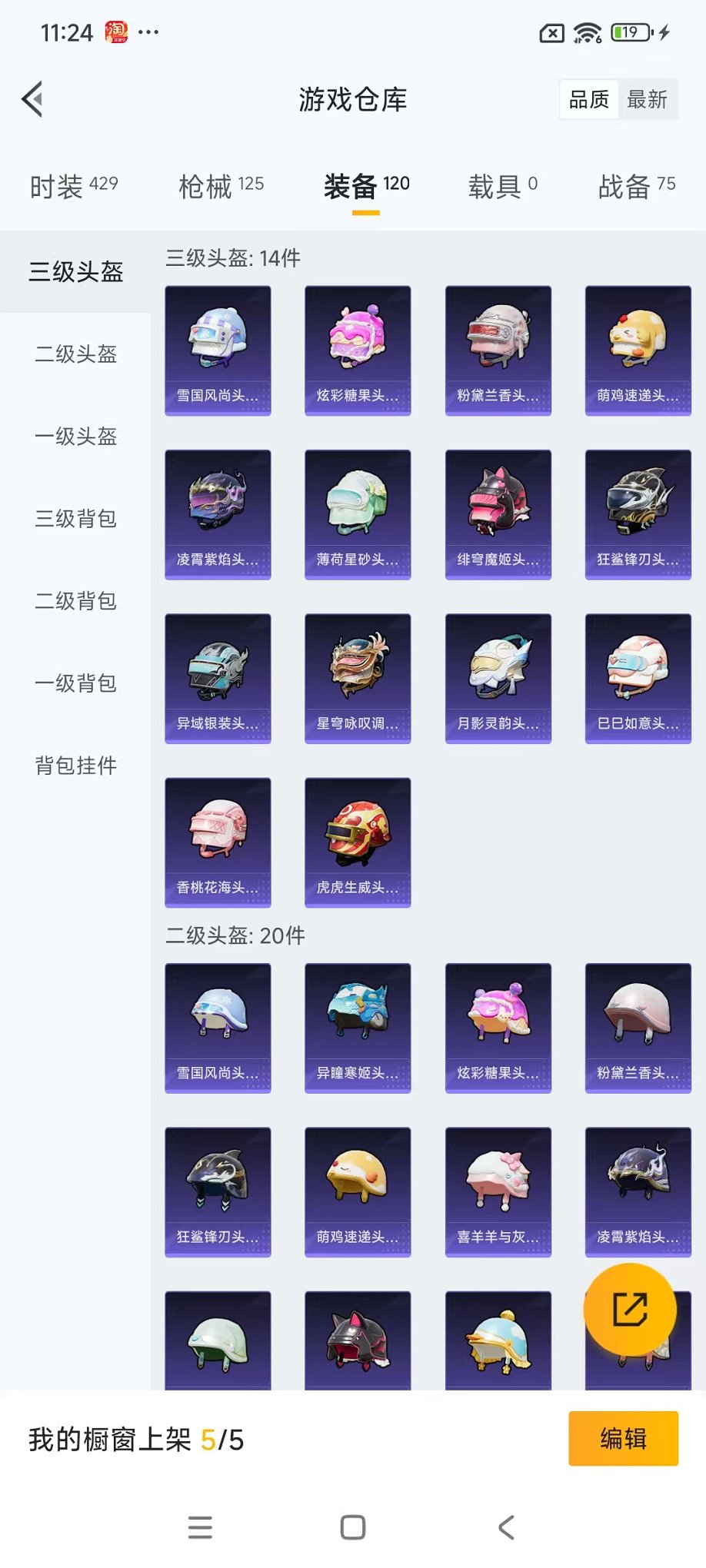
Task: Expand the 背包挂件 category
Action: 75,766
